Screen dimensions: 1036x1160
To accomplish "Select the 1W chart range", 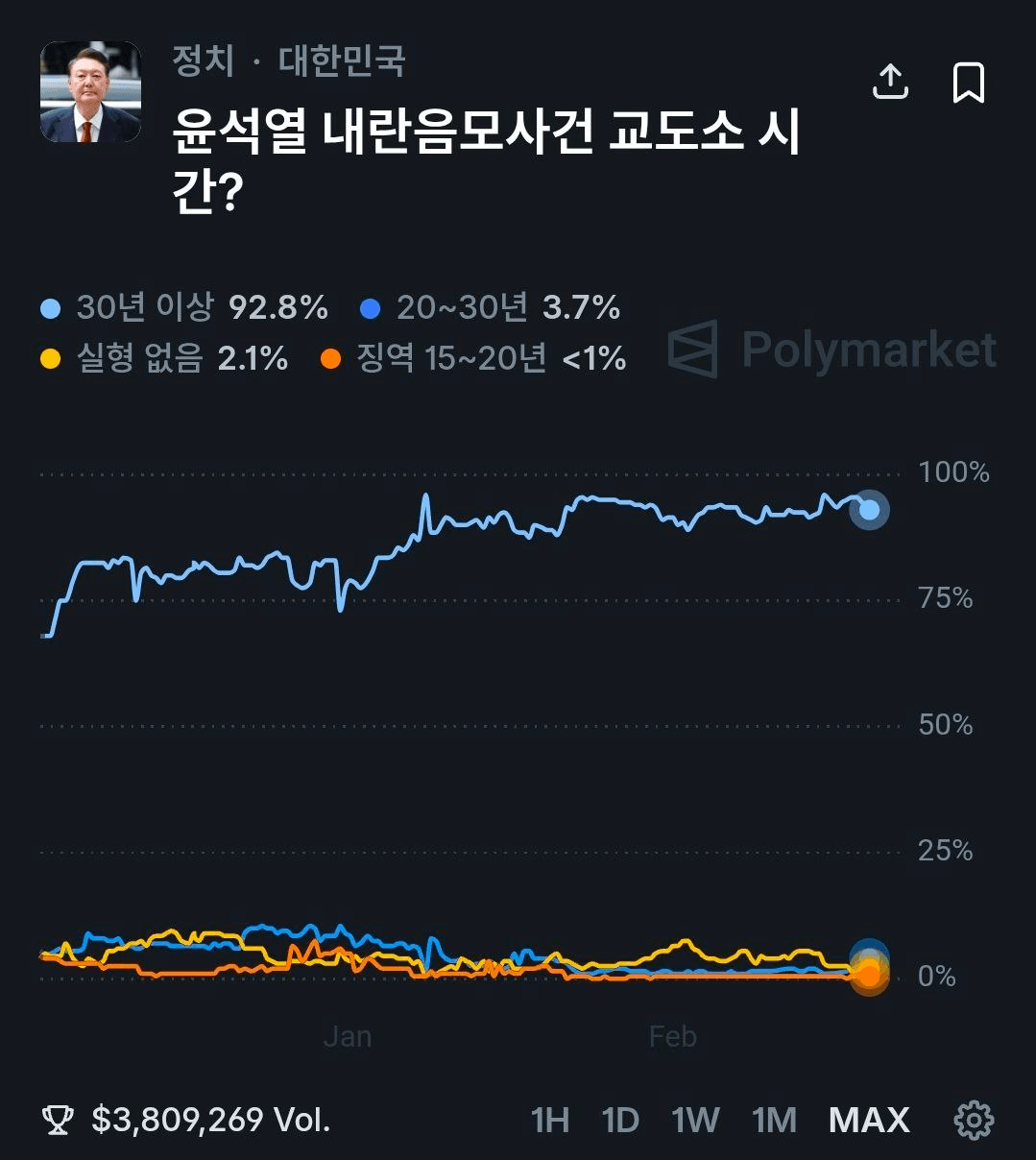I will 695,1120.
